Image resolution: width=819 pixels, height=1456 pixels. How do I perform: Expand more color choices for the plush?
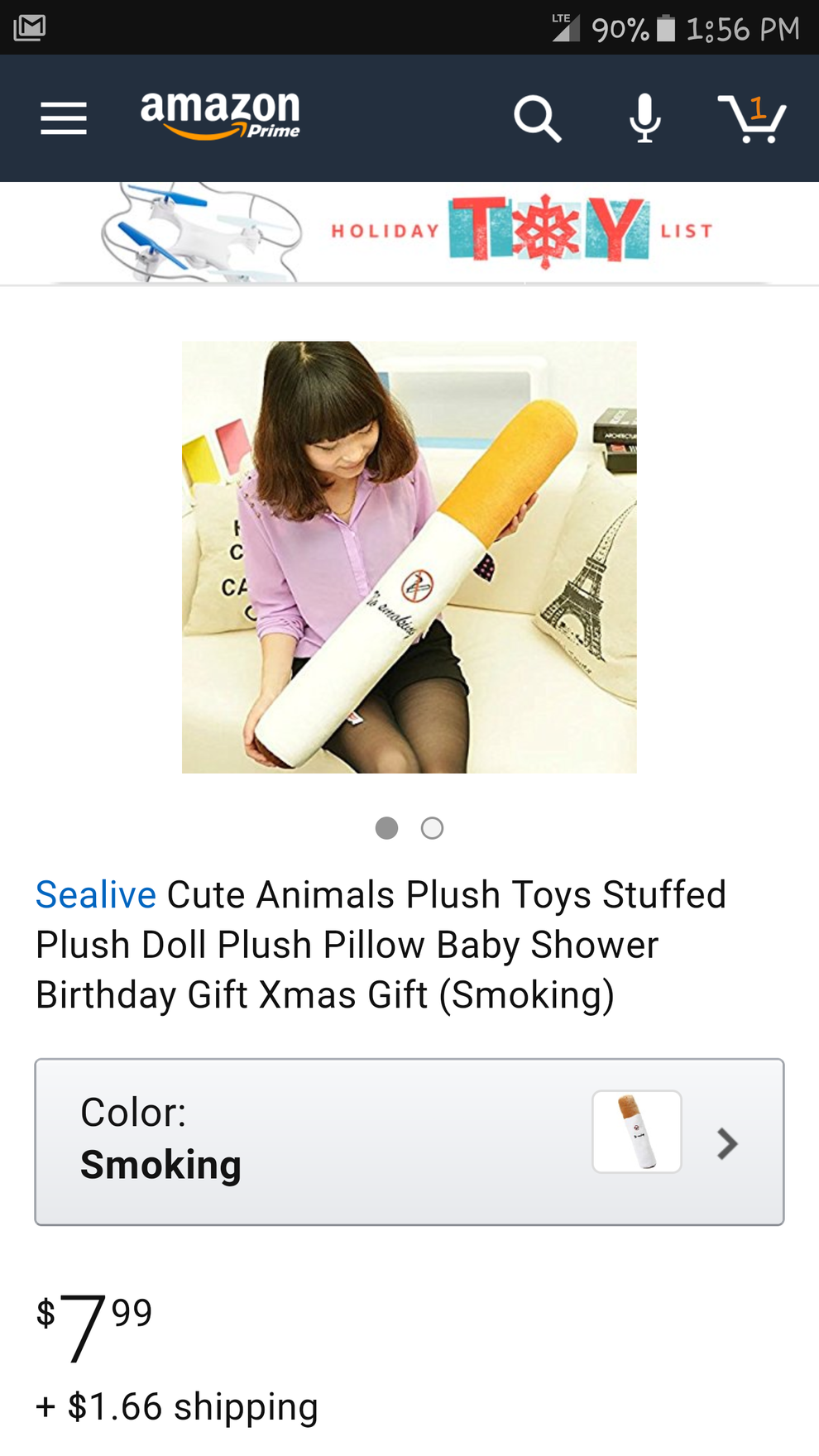726,1143
